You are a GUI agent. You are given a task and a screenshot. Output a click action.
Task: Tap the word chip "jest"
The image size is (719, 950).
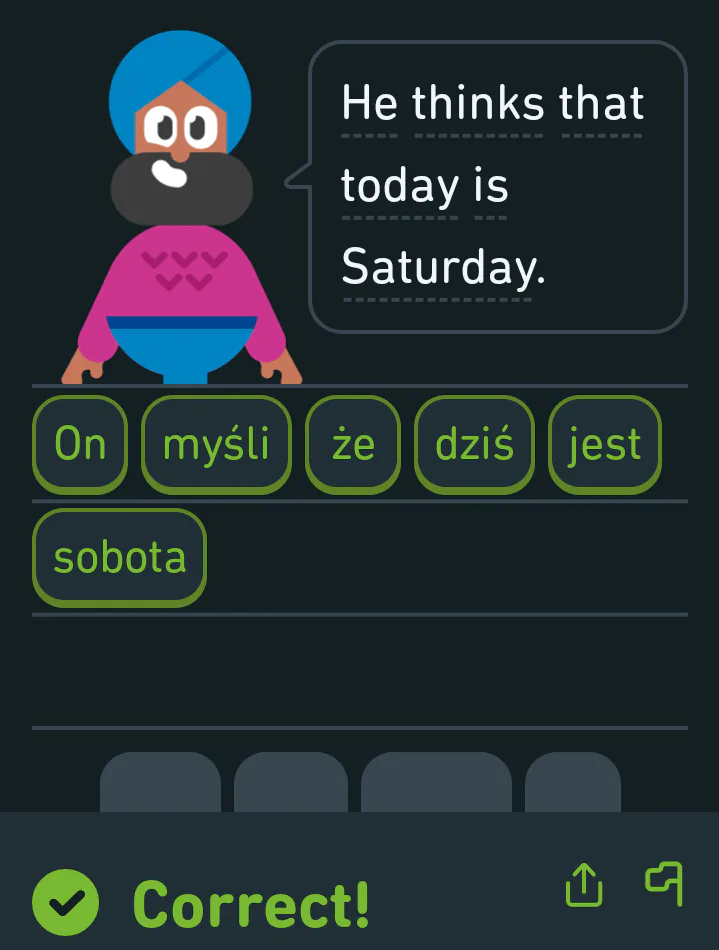click(x=604, y=443)
